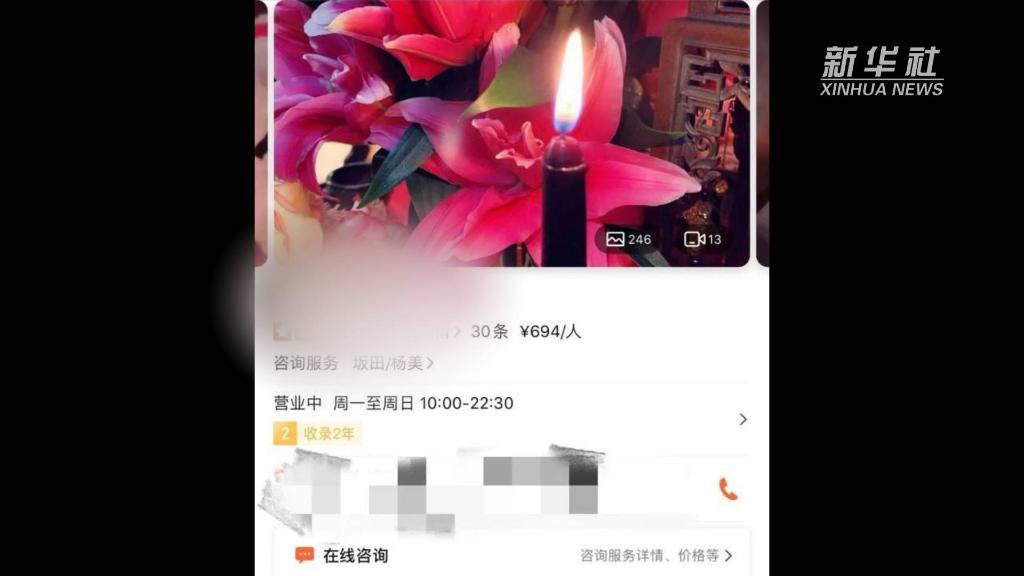View the 30条 reviews

tap(488, 332)
